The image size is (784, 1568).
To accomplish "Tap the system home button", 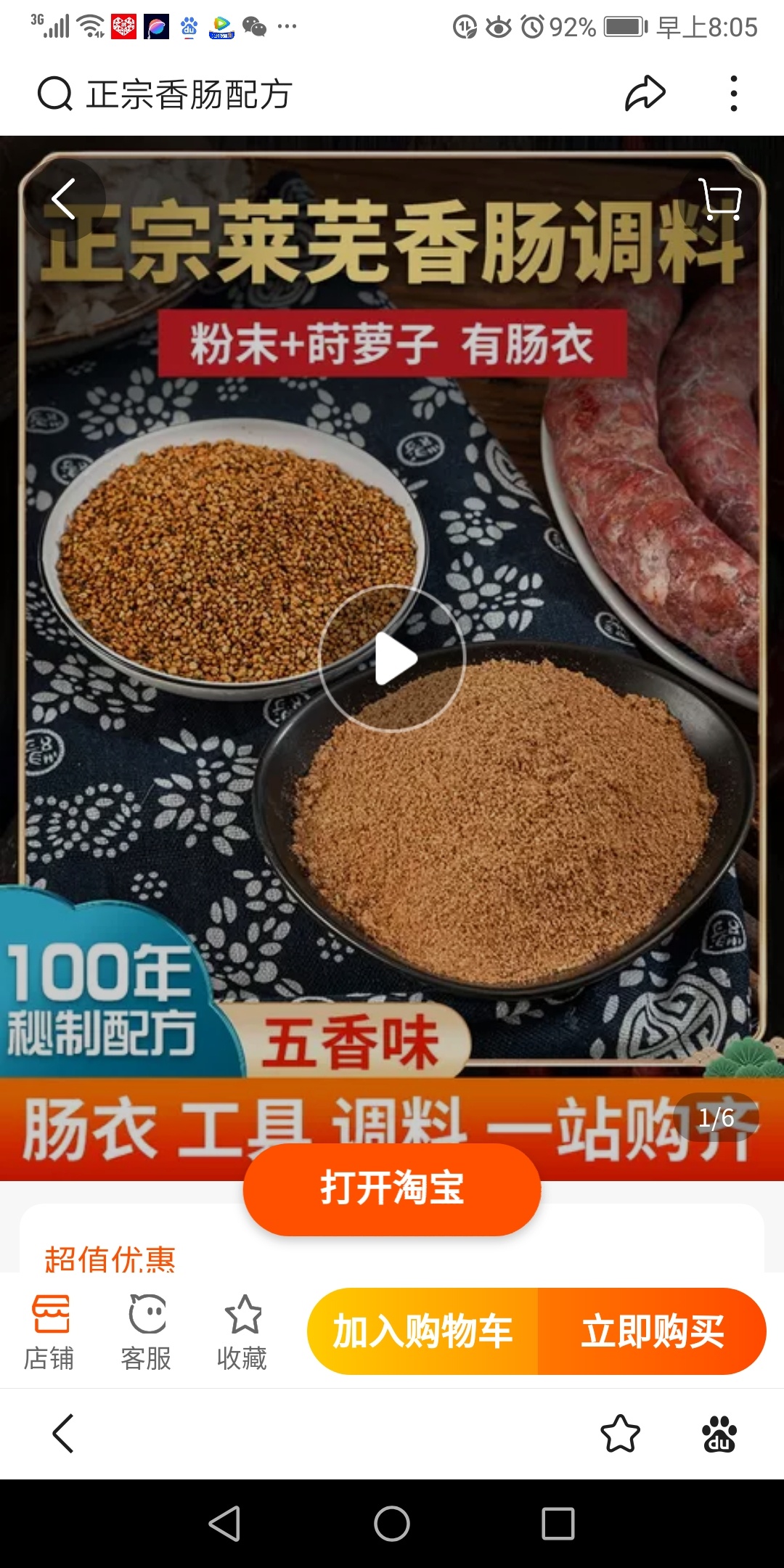I will tap(392, 1523).
